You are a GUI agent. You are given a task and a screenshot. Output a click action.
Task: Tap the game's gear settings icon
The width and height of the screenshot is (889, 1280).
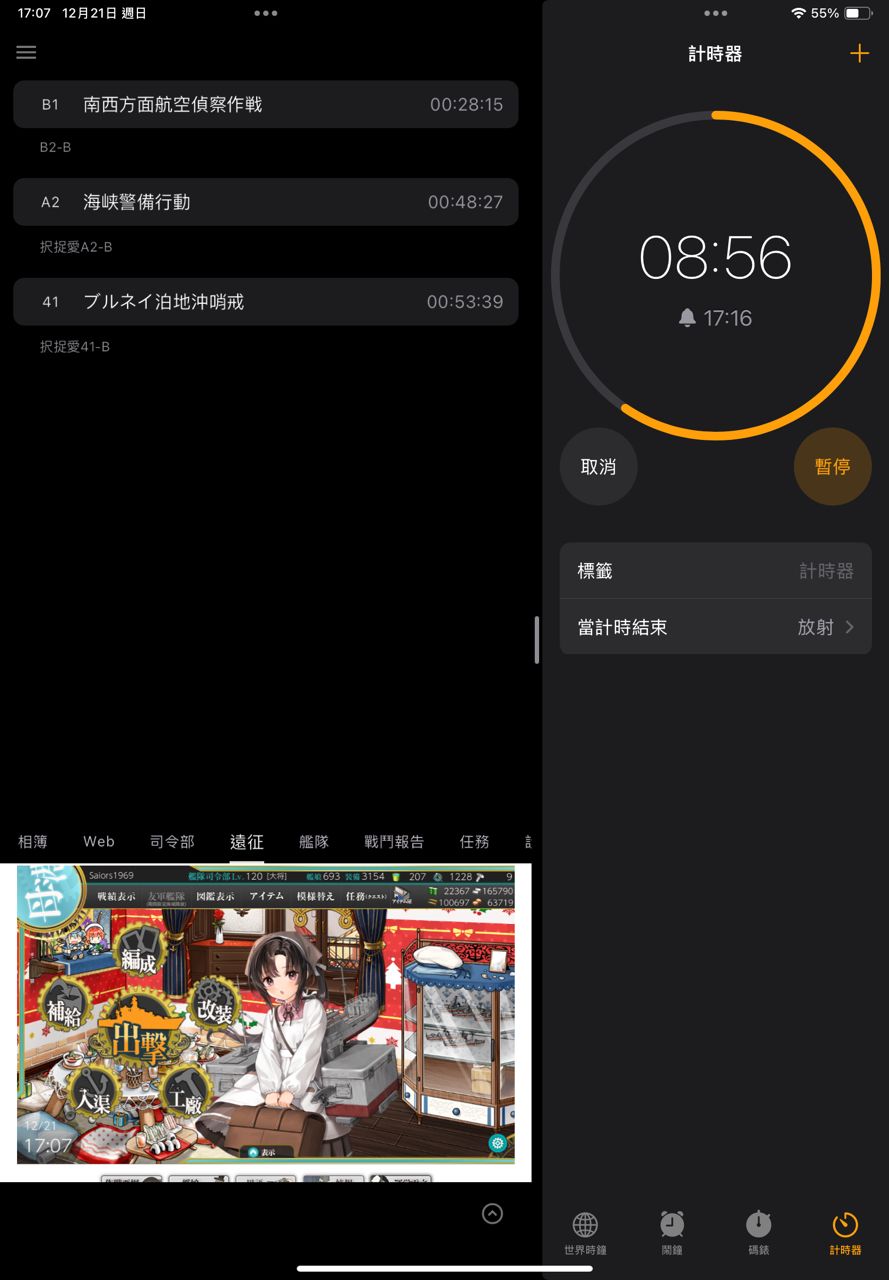[x=498, y=1143]
